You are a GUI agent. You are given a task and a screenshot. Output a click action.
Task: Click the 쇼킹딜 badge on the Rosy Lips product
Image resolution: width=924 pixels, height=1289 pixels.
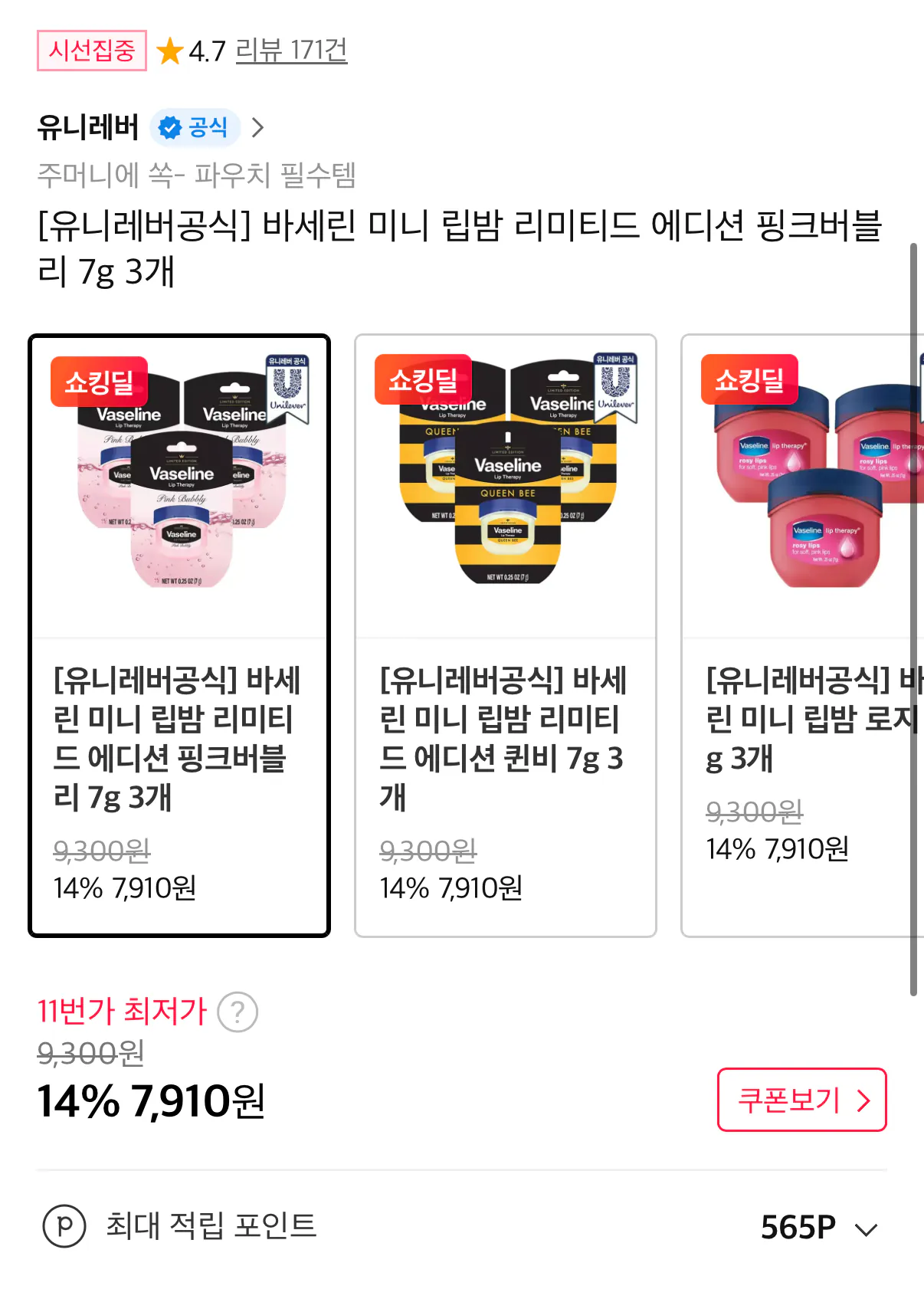point(749,380)
